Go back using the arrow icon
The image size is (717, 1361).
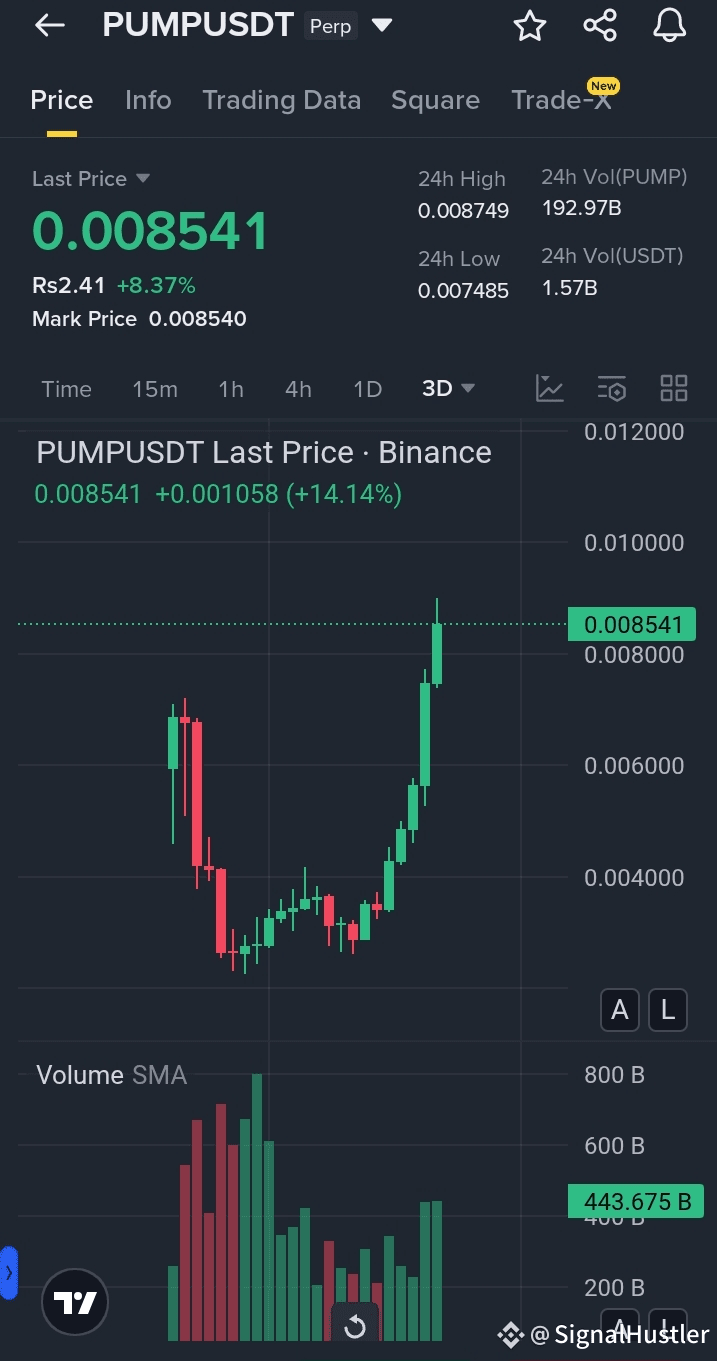pos(49,26)
